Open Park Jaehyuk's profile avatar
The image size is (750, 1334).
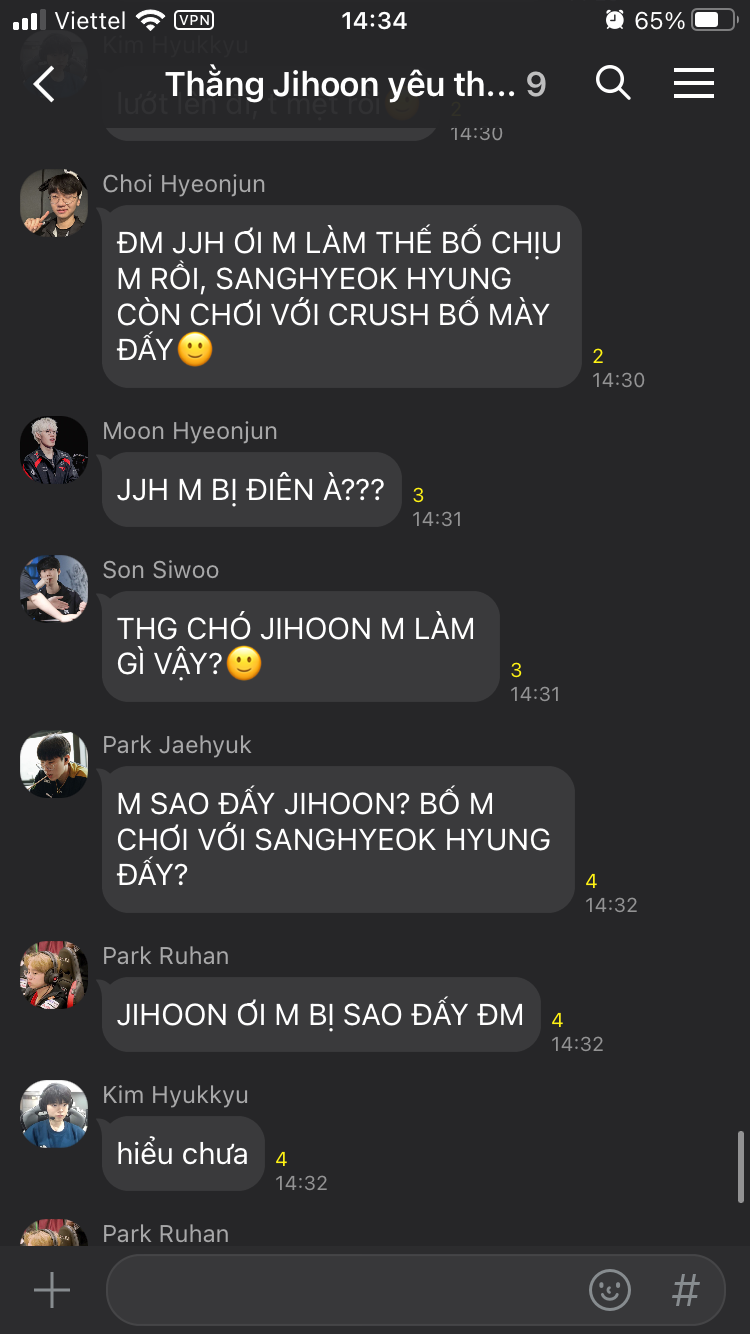(x=54, y=764)
